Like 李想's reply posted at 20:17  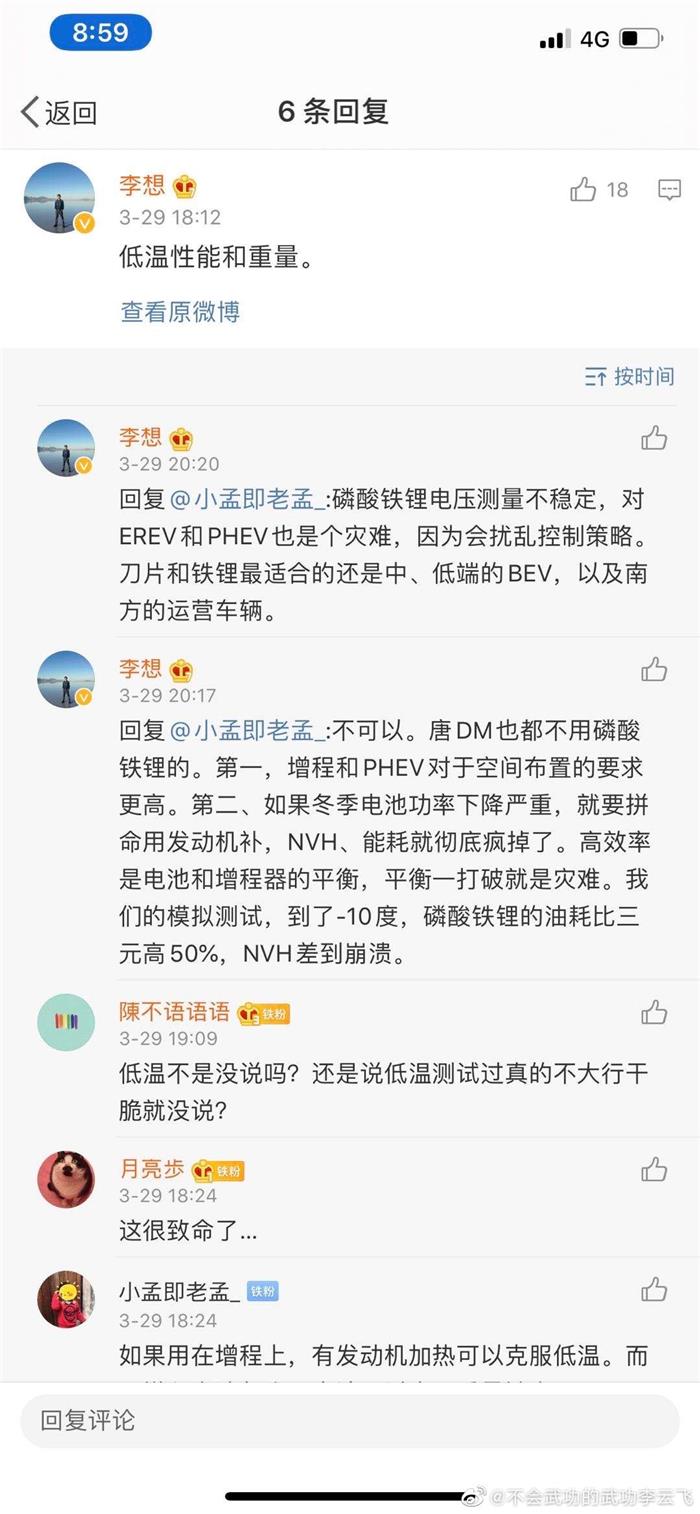pos(654,669)
